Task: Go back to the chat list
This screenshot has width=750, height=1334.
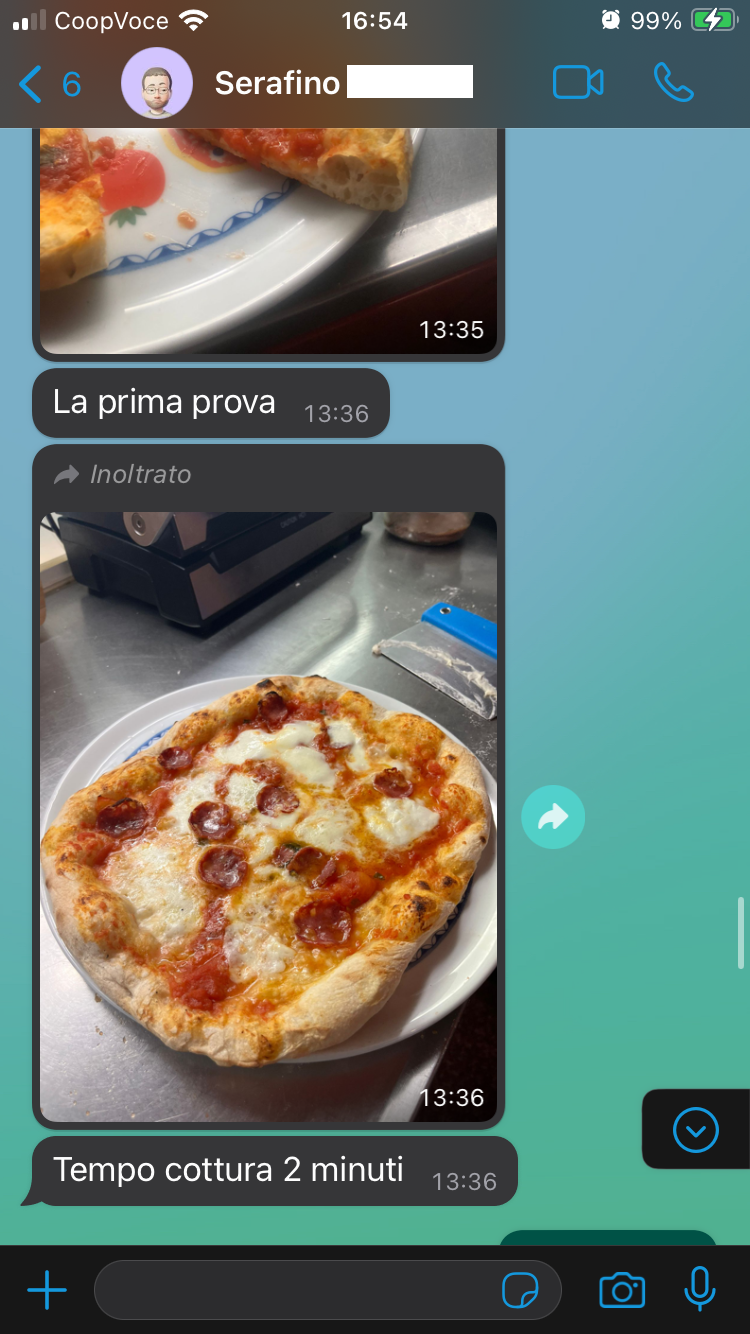Action: click(x=48, y=84)
